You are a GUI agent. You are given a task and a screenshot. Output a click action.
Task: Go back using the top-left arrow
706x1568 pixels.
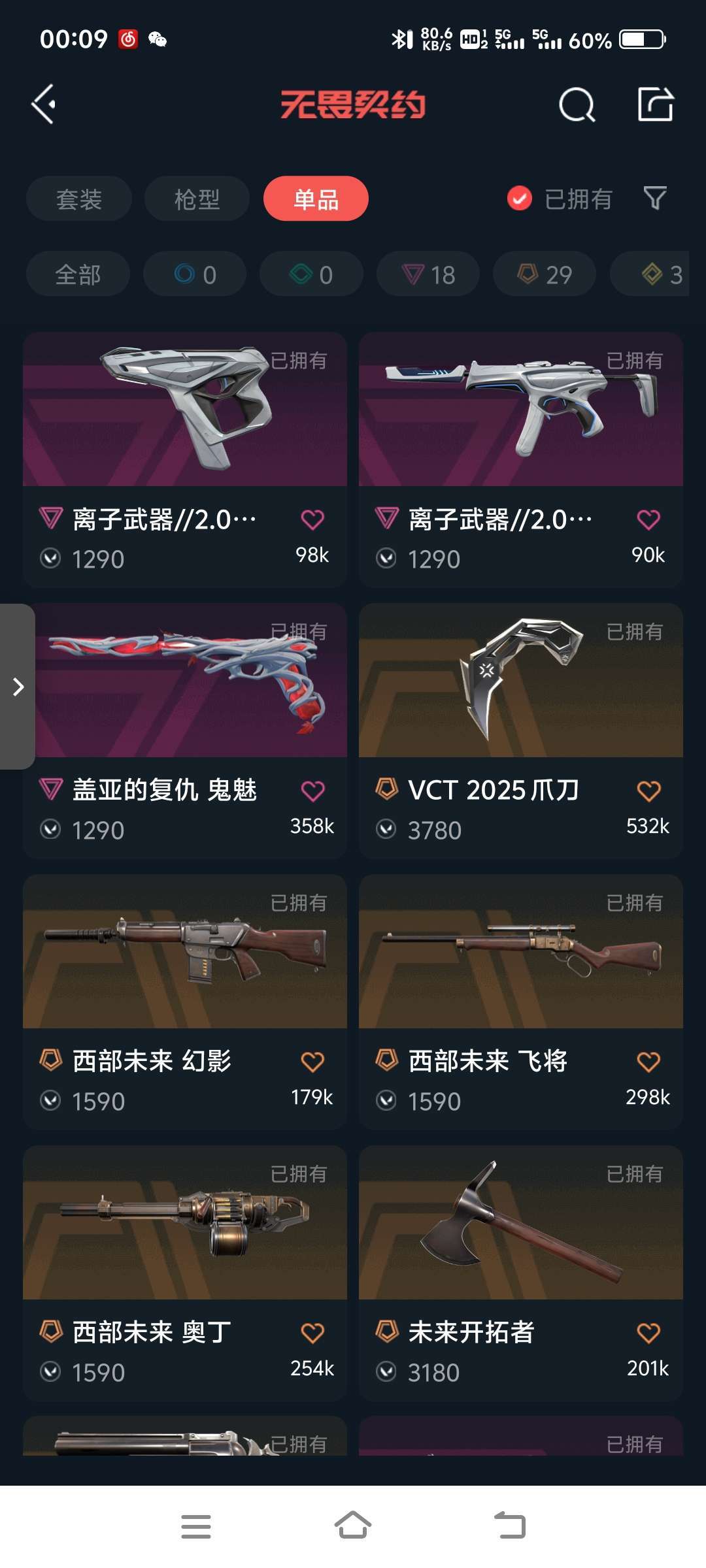click(x=44, y=105)
